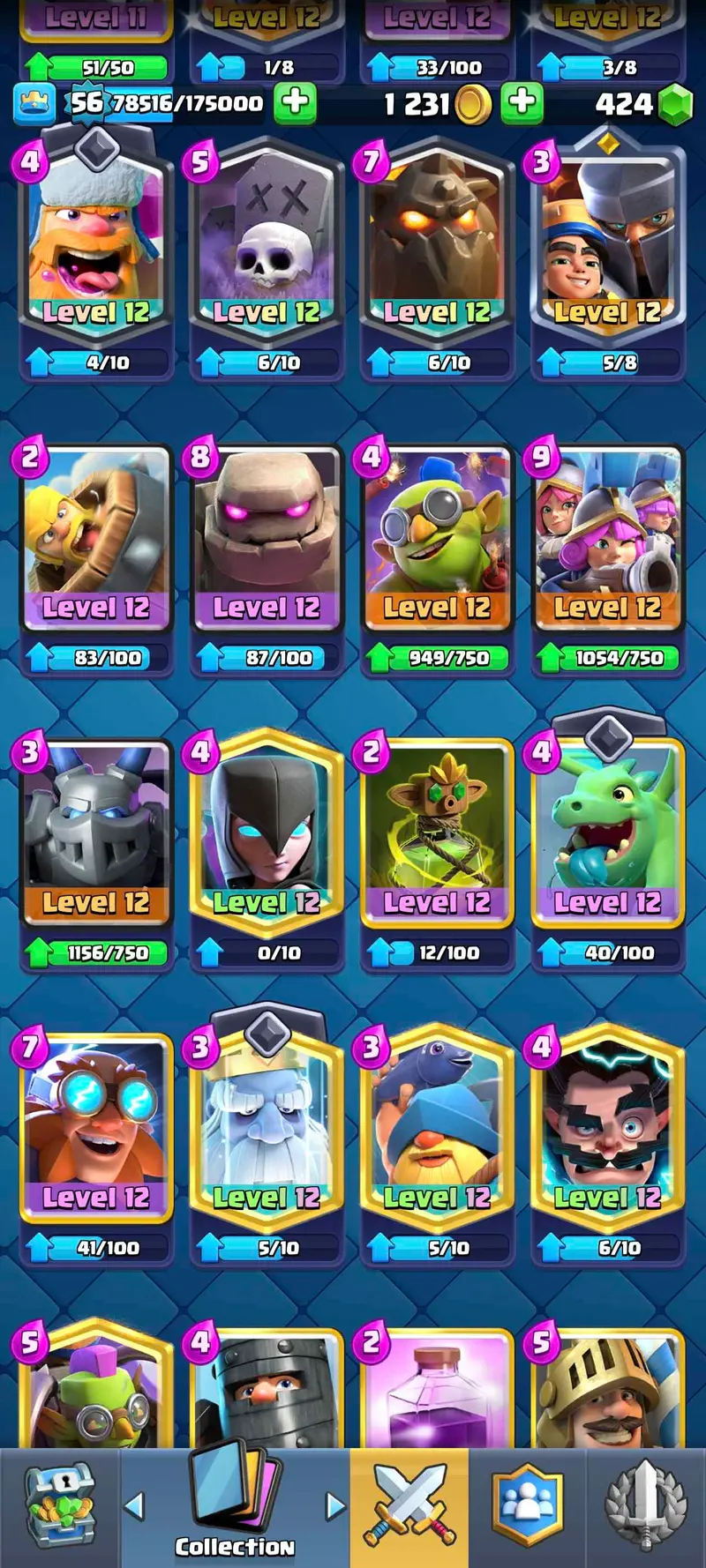Tap the right arrow next to Collection
The height and width of the screenshot is (1568, 706).
coord(335,1505)
